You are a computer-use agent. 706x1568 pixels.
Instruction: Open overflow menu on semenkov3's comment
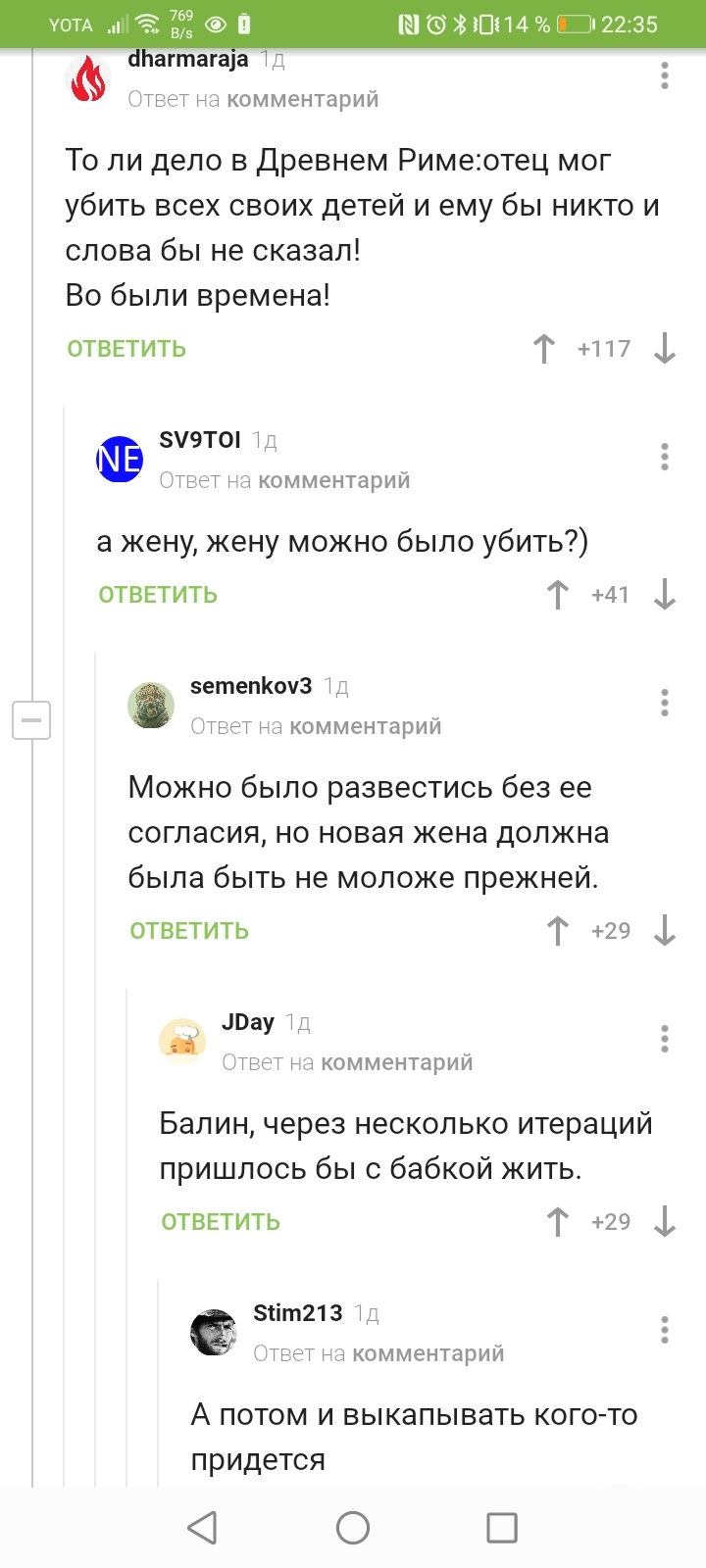click(x=665, y=703)
